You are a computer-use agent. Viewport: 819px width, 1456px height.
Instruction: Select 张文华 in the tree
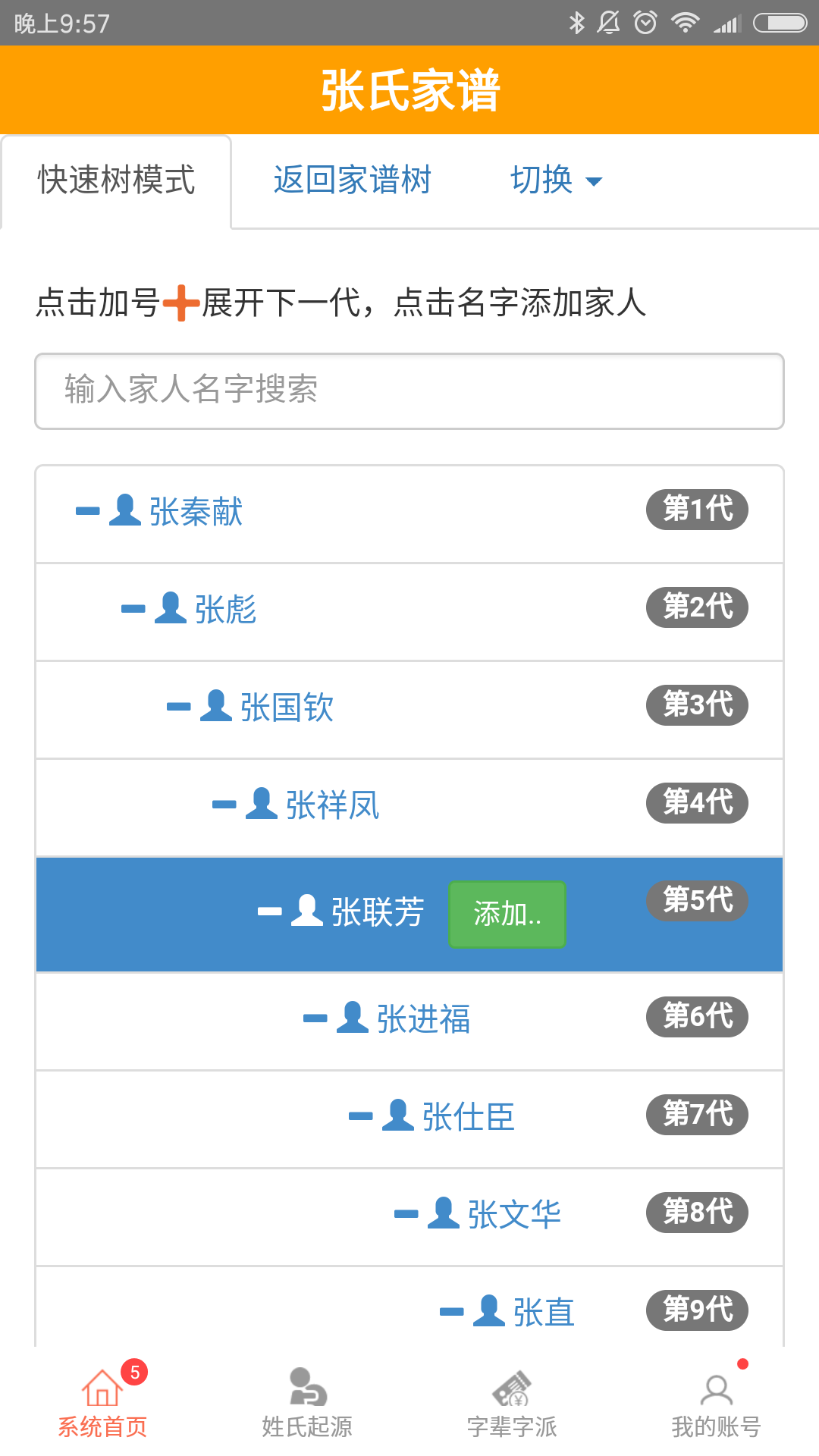coord(514,1215)
